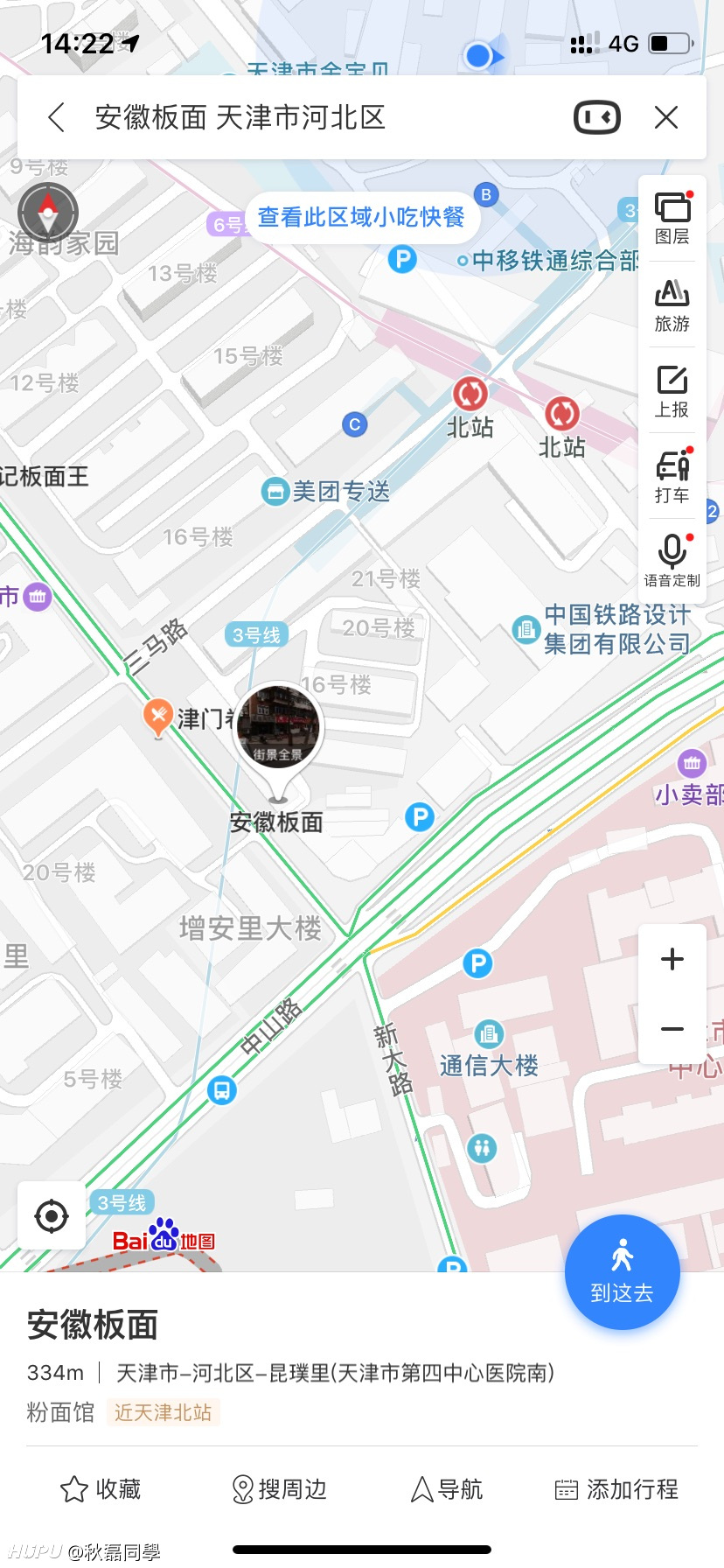Go back using the search bar arrow
Image resolution: width=724 pixels, height=1568 pixels.
click(57, 117)
